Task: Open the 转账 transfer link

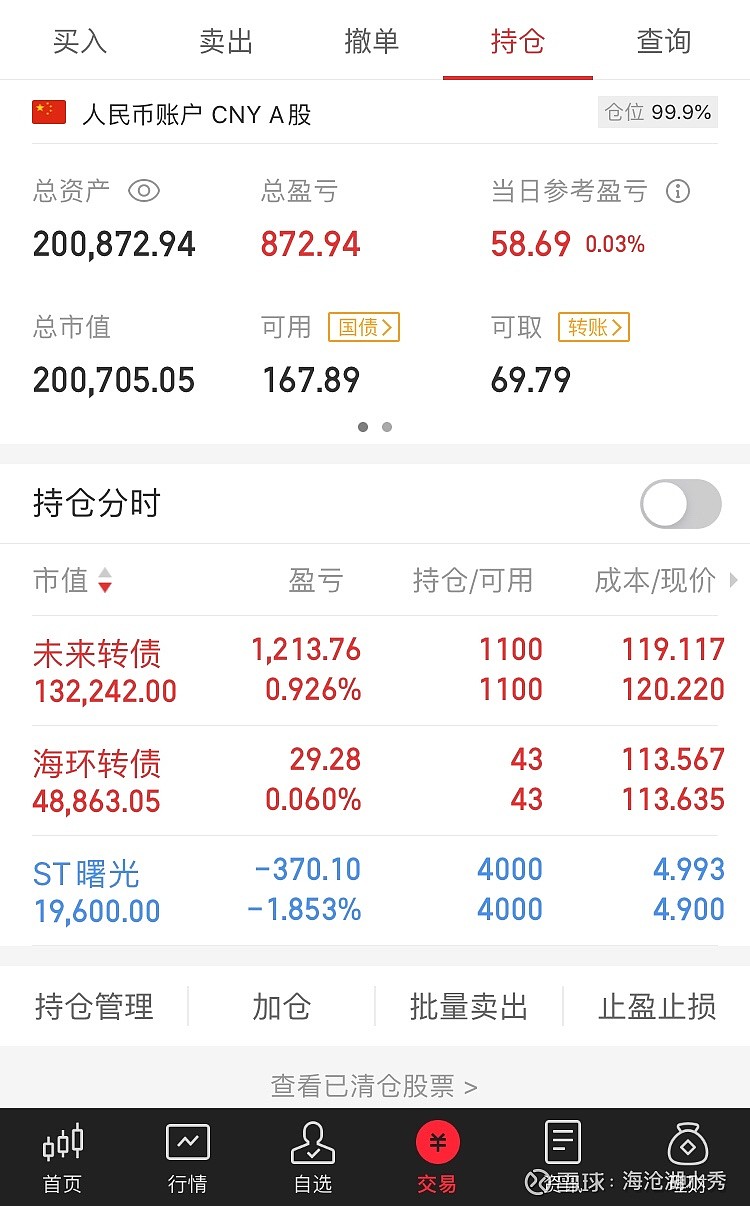Action: (594, 327)
